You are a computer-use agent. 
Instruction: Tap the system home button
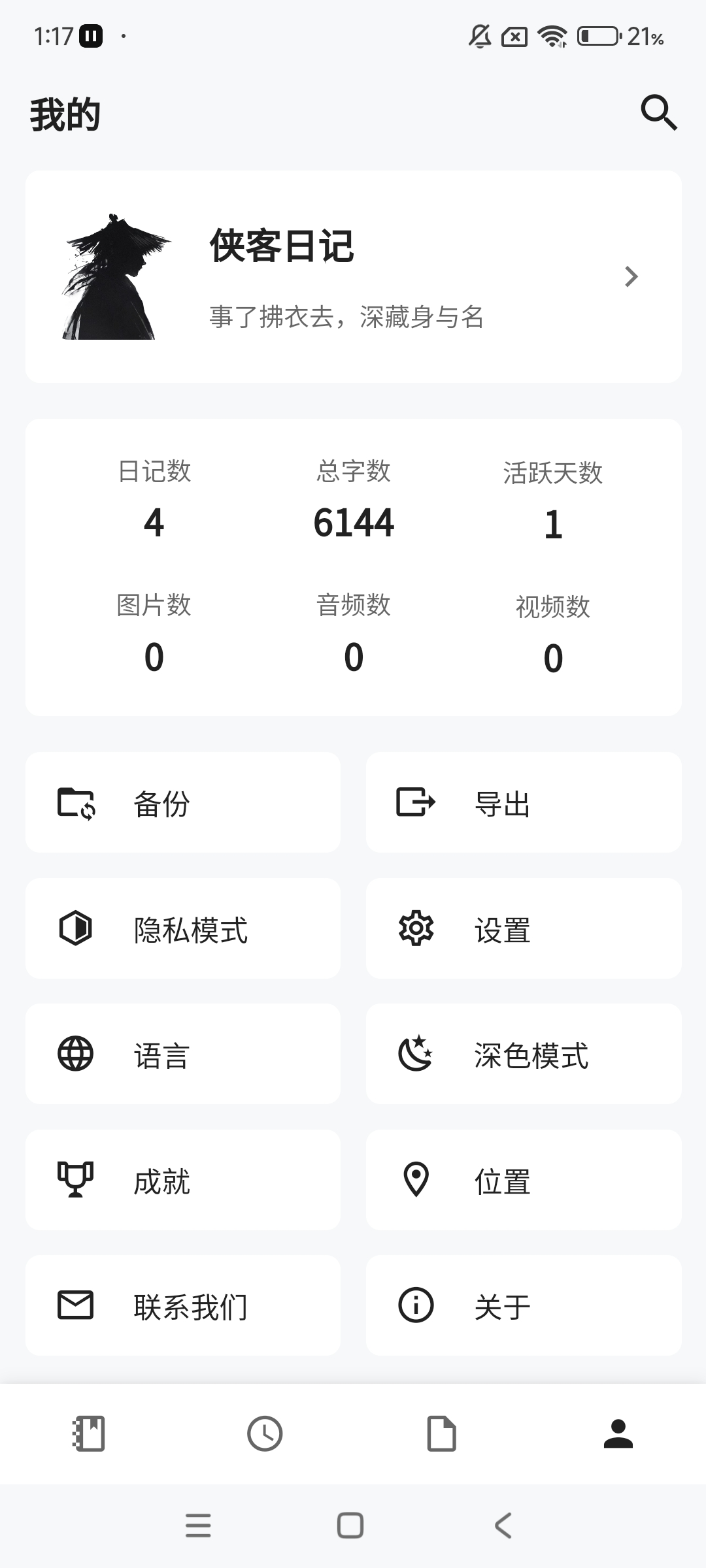pos(350,1526)
